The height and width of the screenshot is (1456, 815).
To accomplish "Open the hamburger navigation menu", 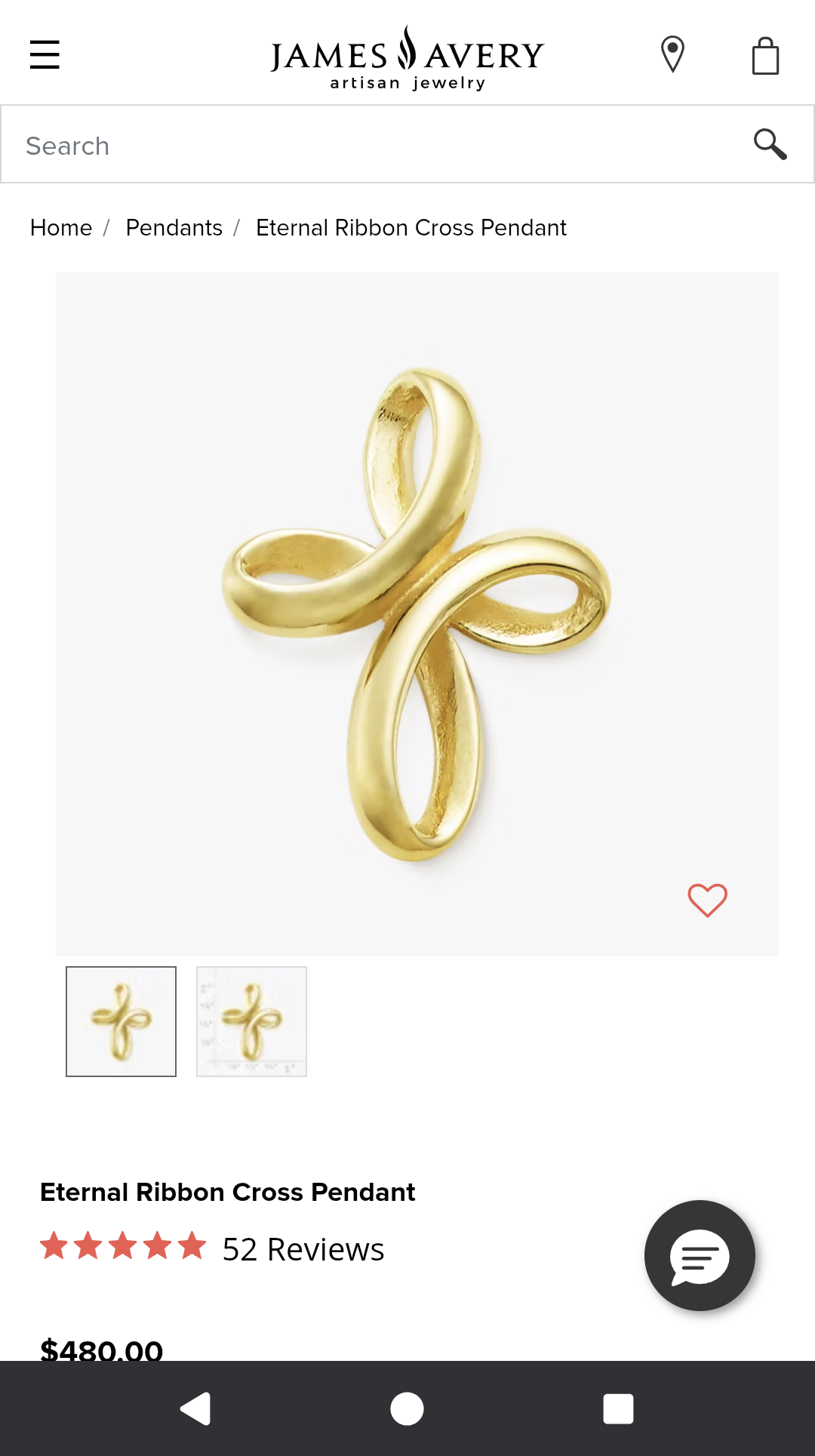I will click(x=45, y=54).
